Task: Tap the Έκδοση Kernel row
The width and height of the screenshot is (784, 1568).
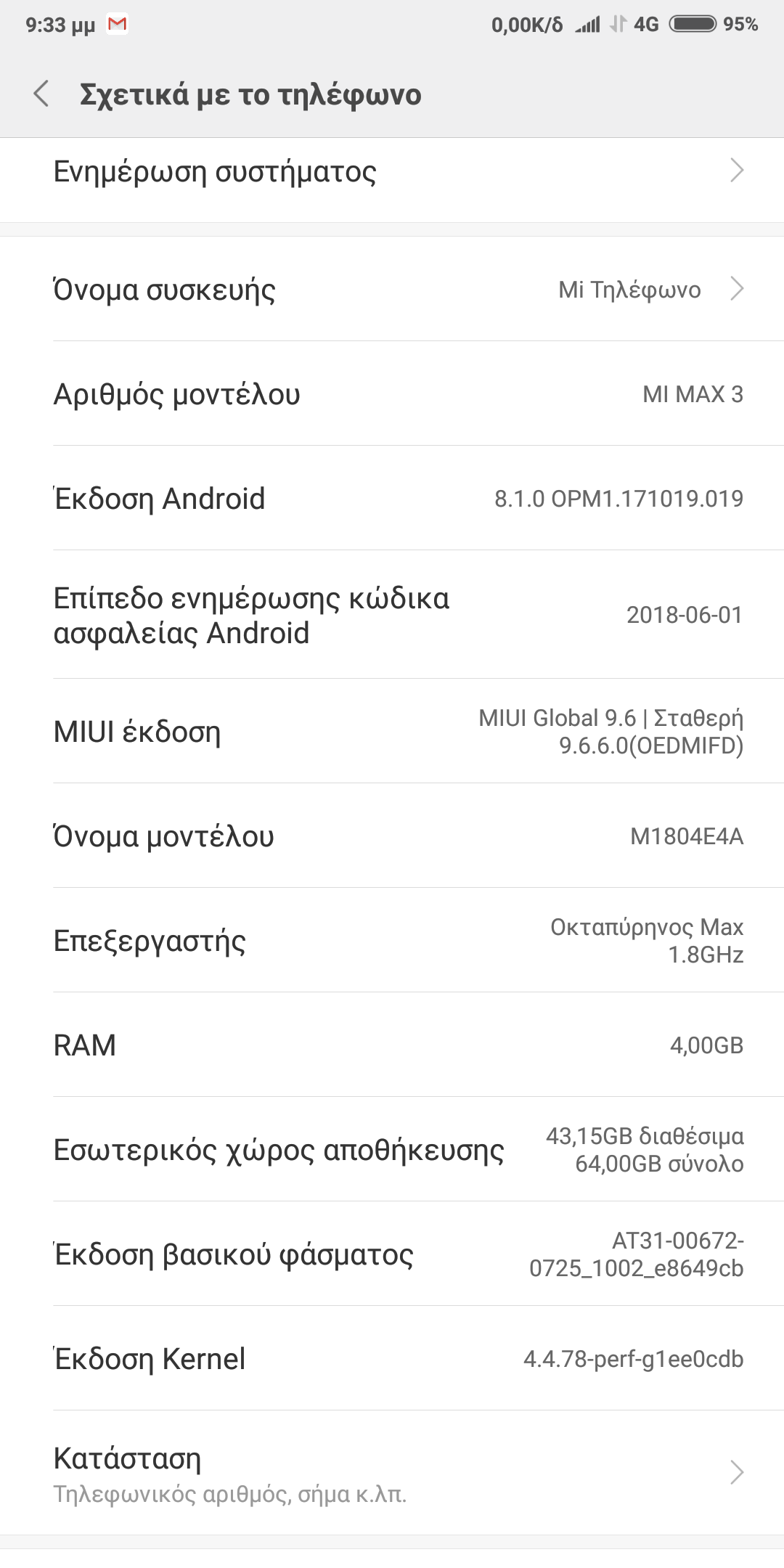Action: click(392, 1359)
